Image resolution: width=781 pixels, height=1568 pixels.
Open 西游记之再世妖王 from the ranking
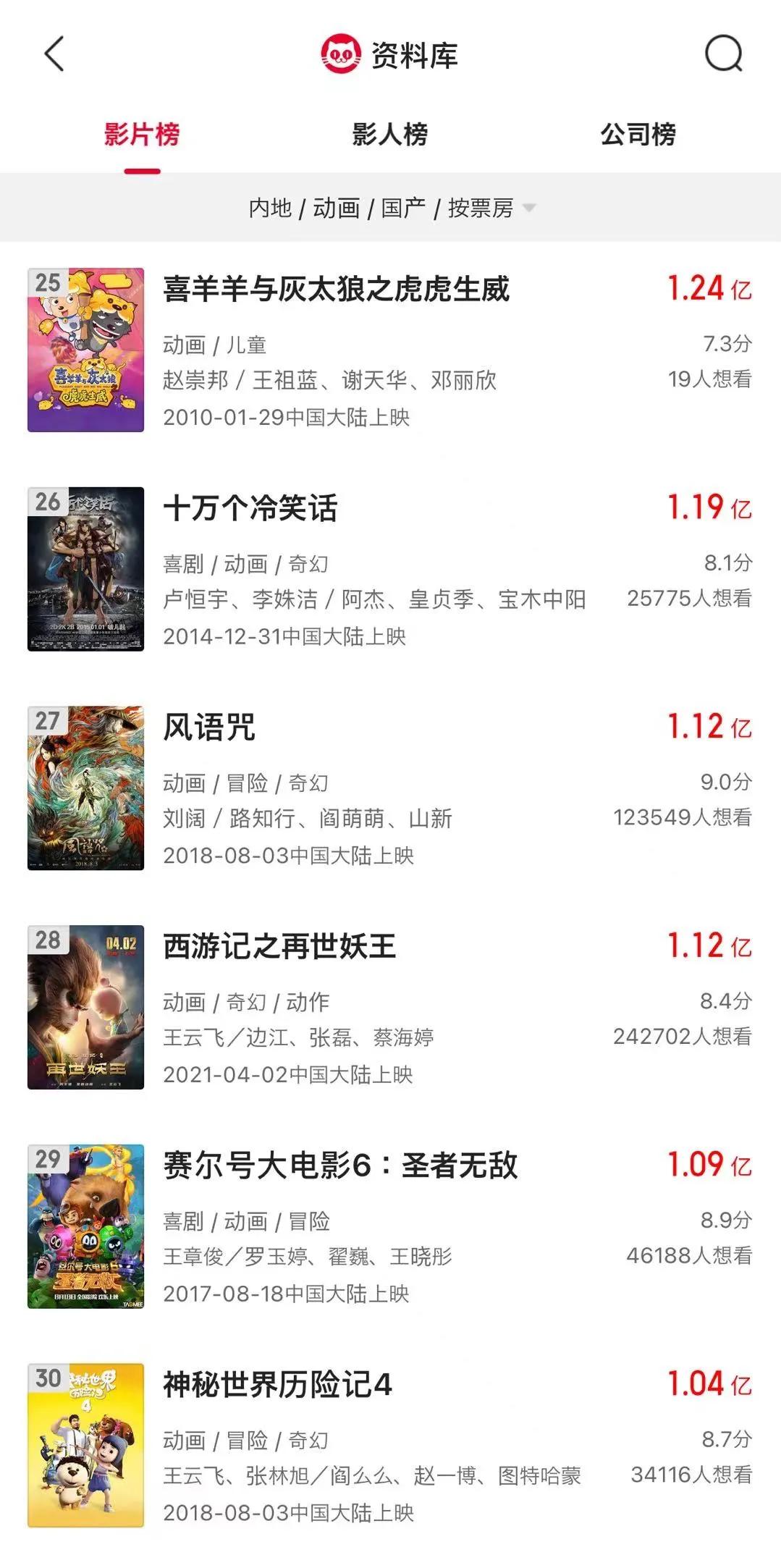[x=279, y=947]
